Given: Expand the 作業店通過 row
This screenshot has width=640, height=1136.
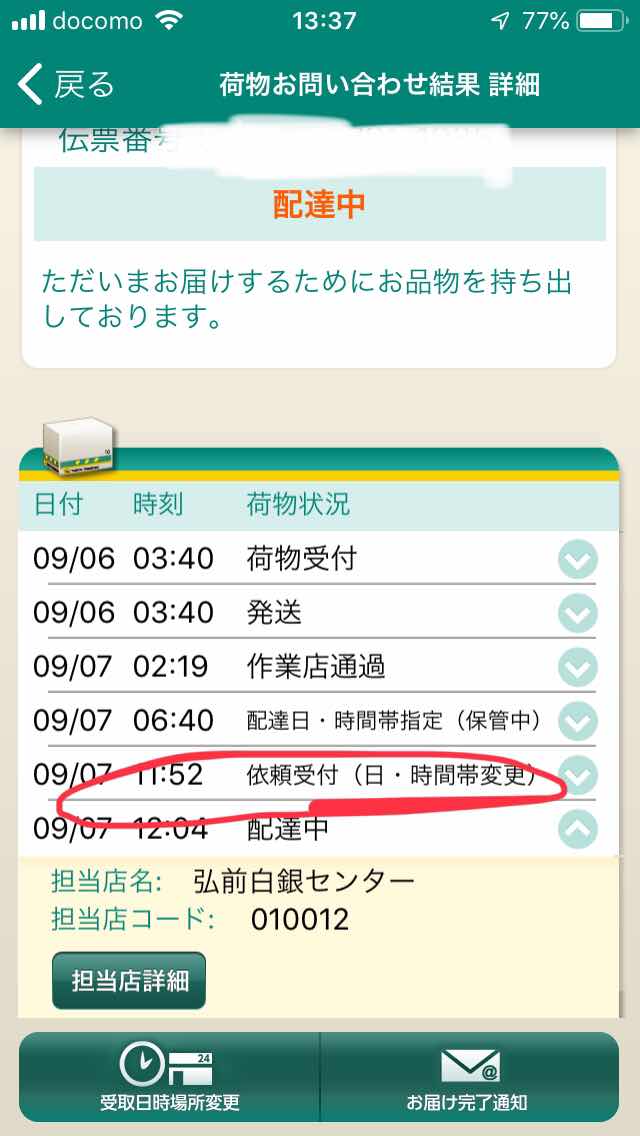Looking at the screenshot, I should click(578, 666).
